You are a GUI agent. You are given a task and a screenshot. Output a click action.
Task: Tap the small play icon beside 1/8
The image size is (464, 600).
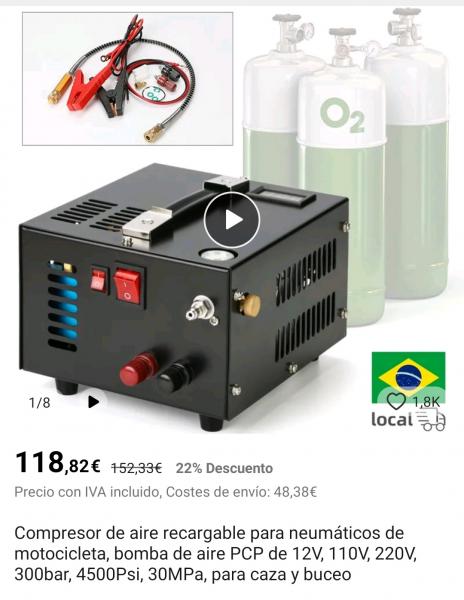coord(93,402)
